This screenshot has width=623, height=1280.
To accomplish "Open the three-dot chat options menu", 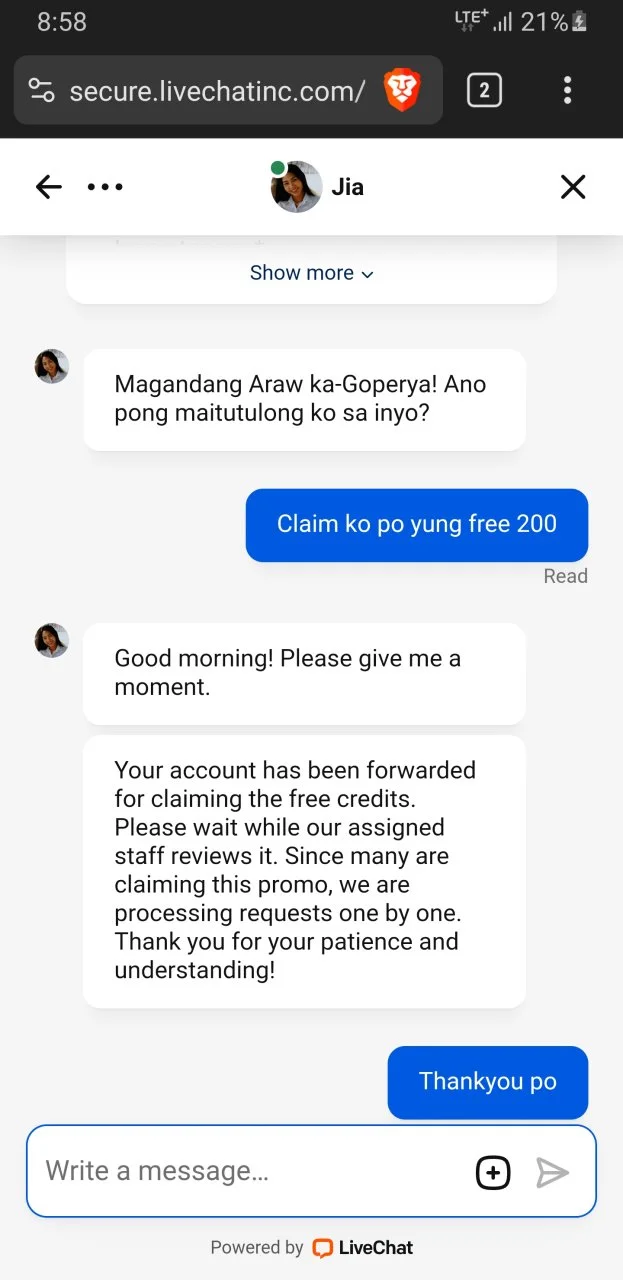I will (105, 187).
